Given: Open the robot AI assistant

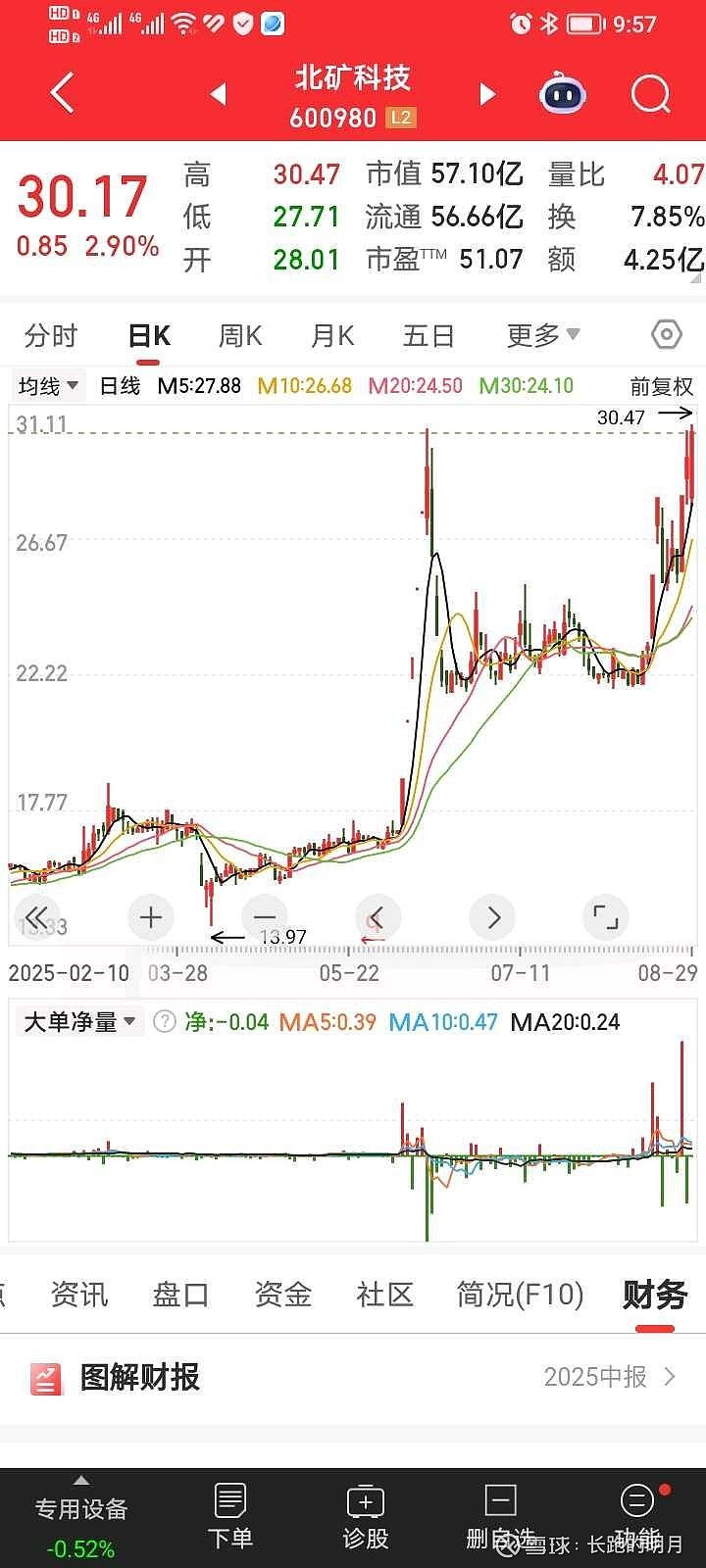Looking at the screenshot, I should coord(563,95).
